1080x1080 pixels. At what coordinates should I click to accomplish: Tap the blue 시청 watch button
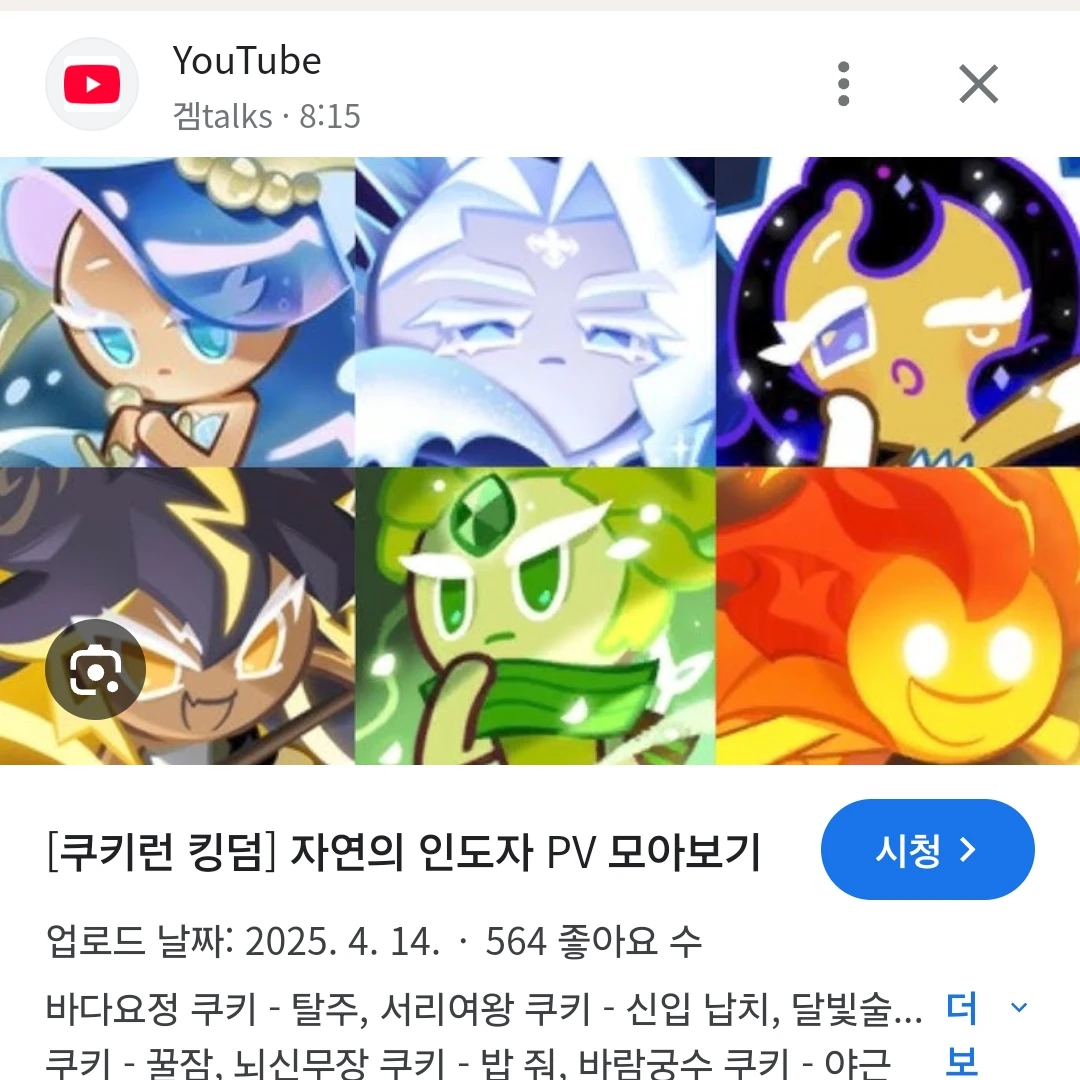(x=927, y=850)
